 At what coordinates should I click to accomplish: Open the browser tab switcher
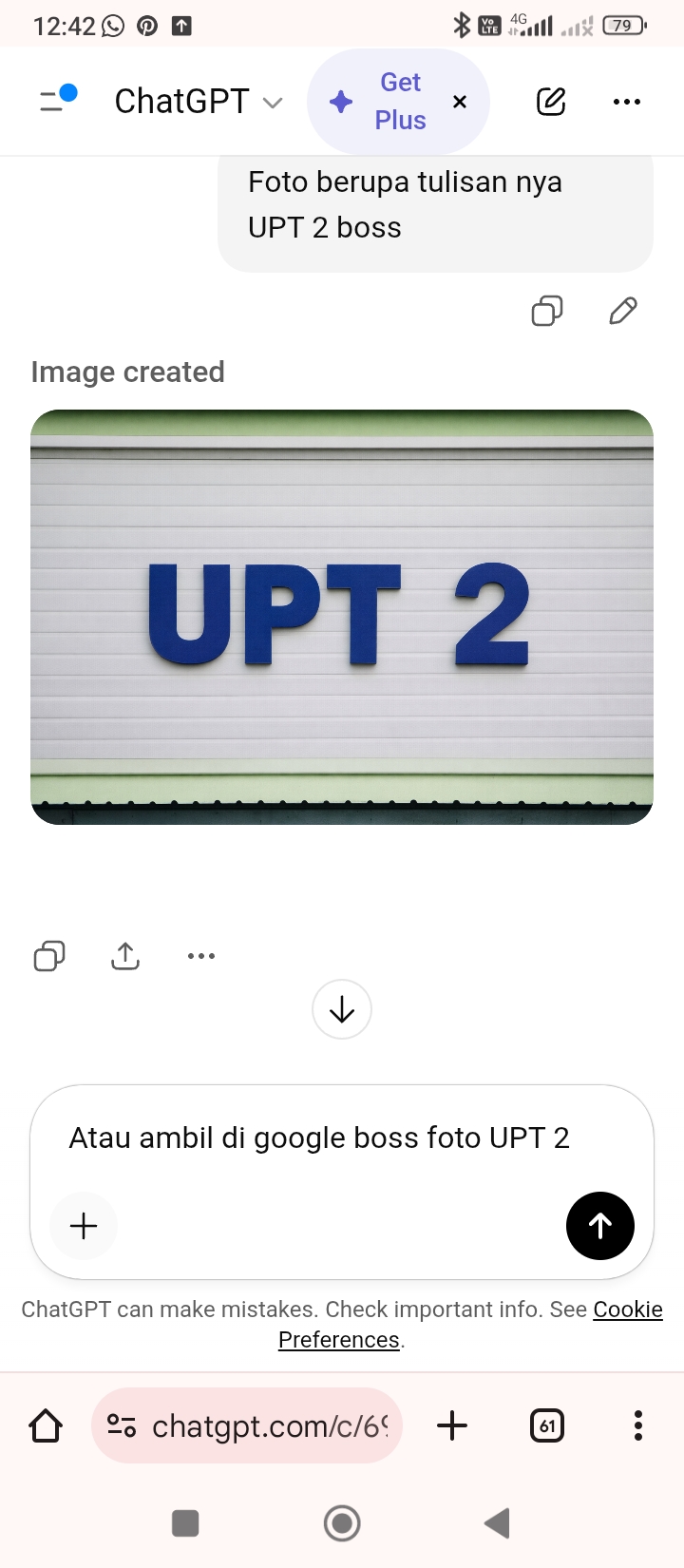(547, 1425)
